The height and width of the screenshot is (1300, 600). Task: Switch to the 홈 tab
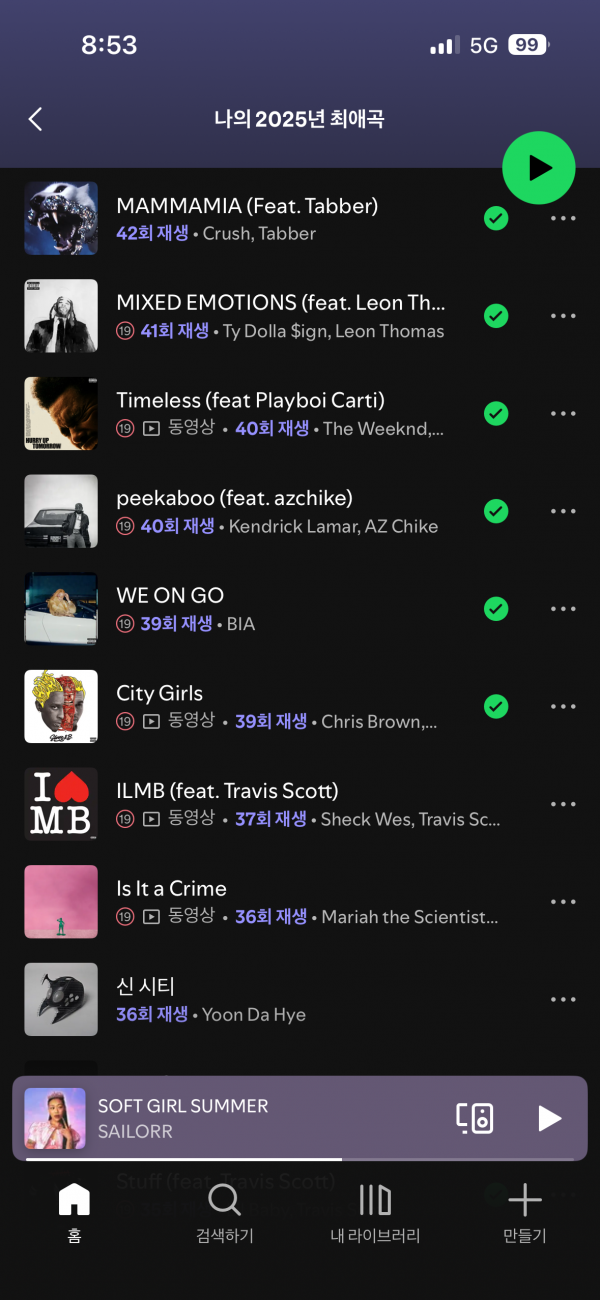(x=74, y=1212)
